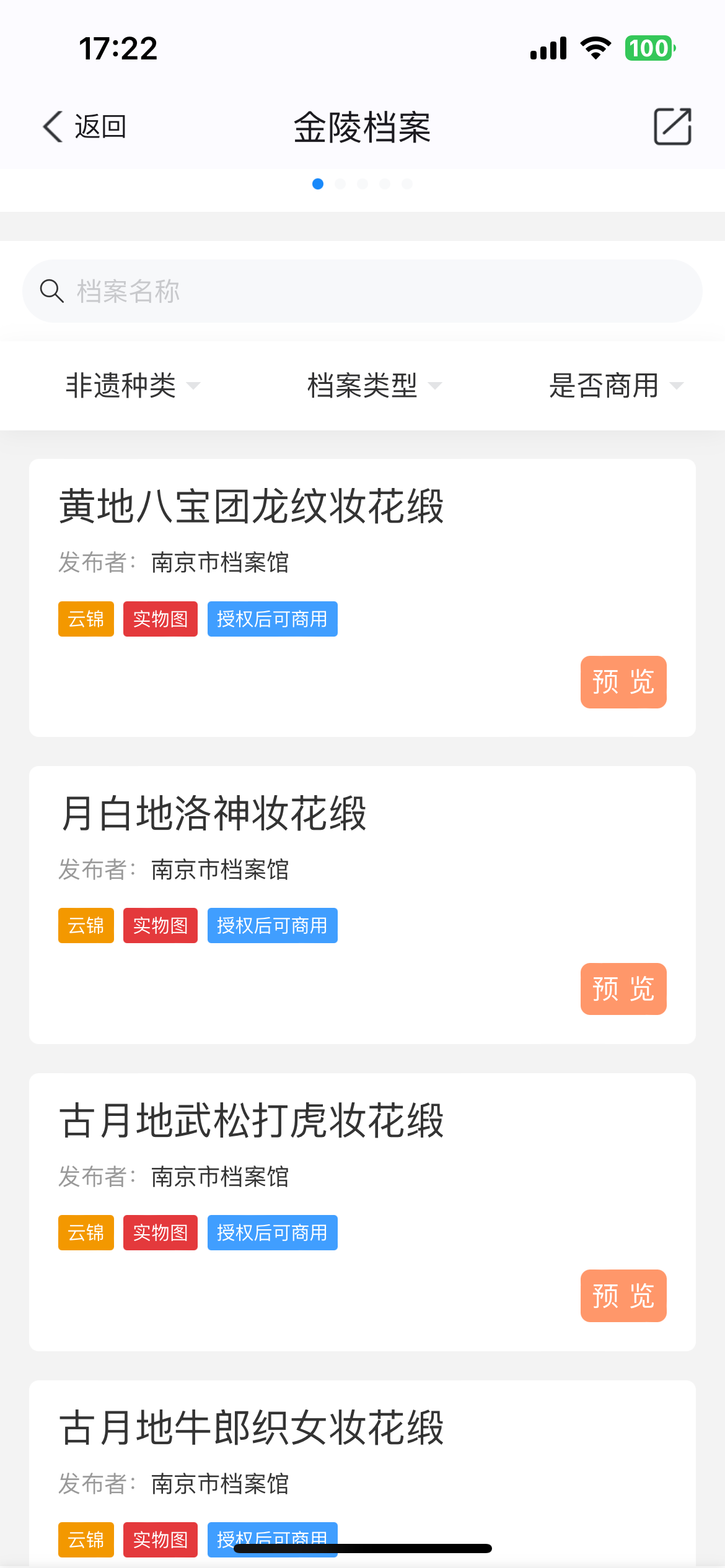725x1568 pixels.
Task: Expand the 档案类型 filter dropdown
Action: click(374, 386)
